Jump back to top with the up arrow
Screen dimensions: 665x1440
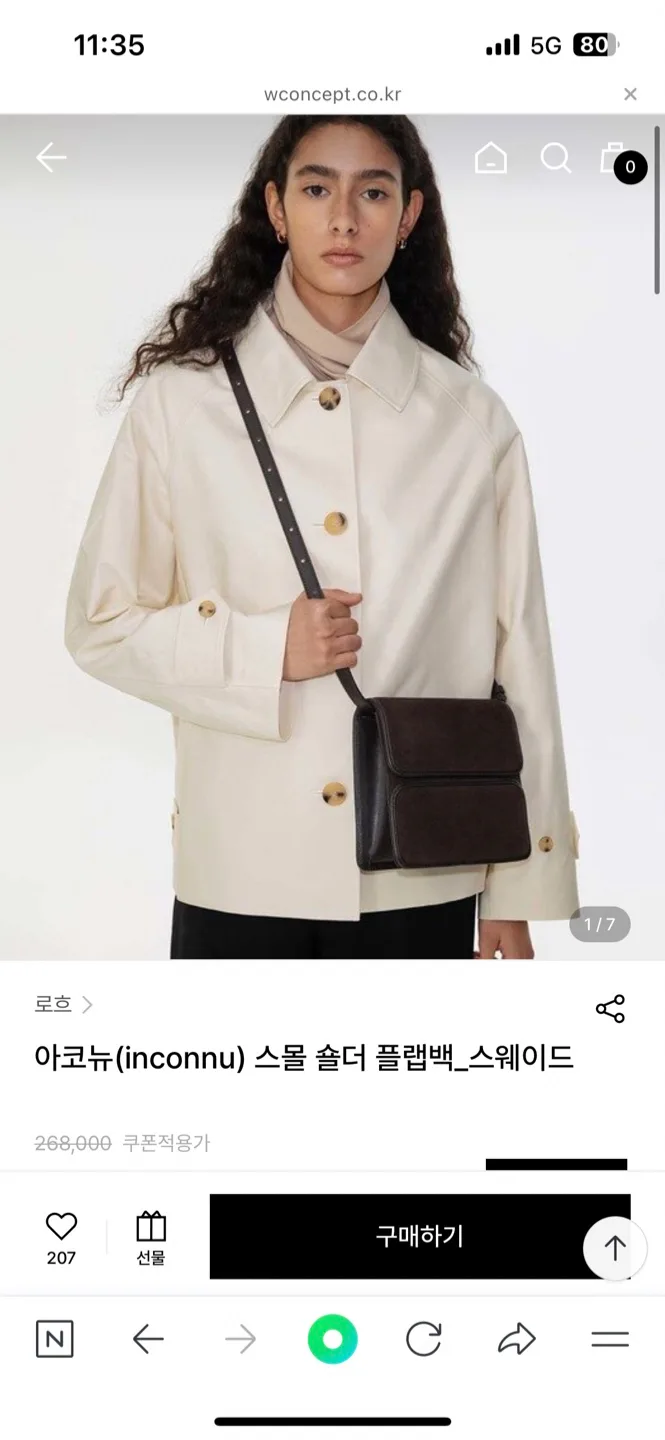pos(614,1248)
